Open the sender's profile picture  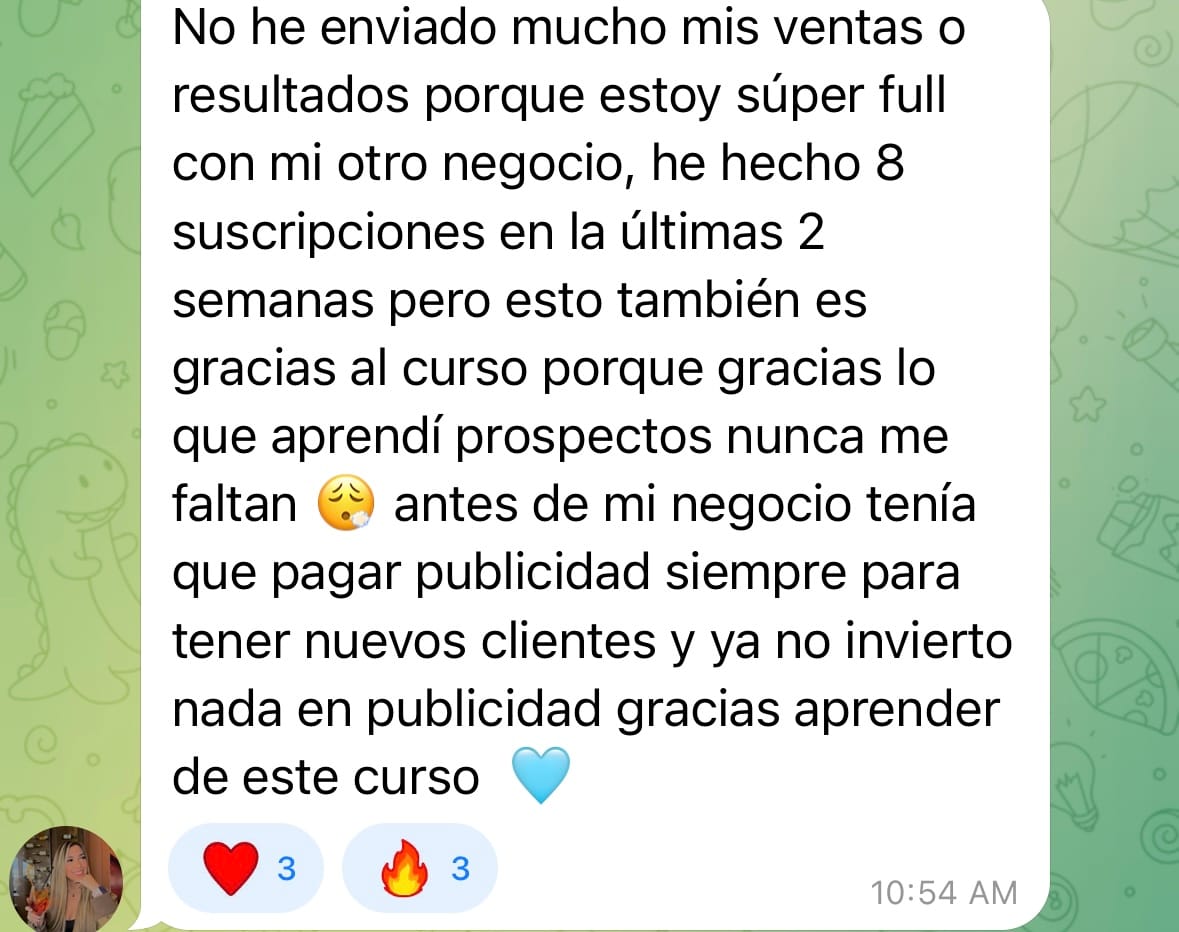(66, 880)
